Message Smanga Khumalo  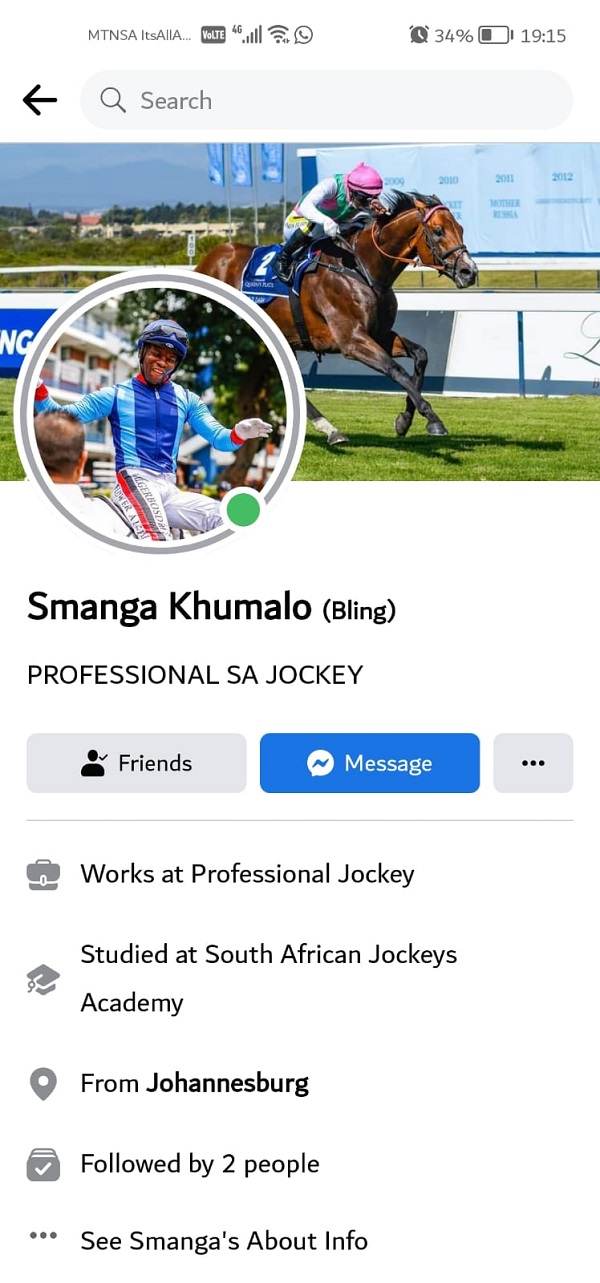[x=370, y=763]
